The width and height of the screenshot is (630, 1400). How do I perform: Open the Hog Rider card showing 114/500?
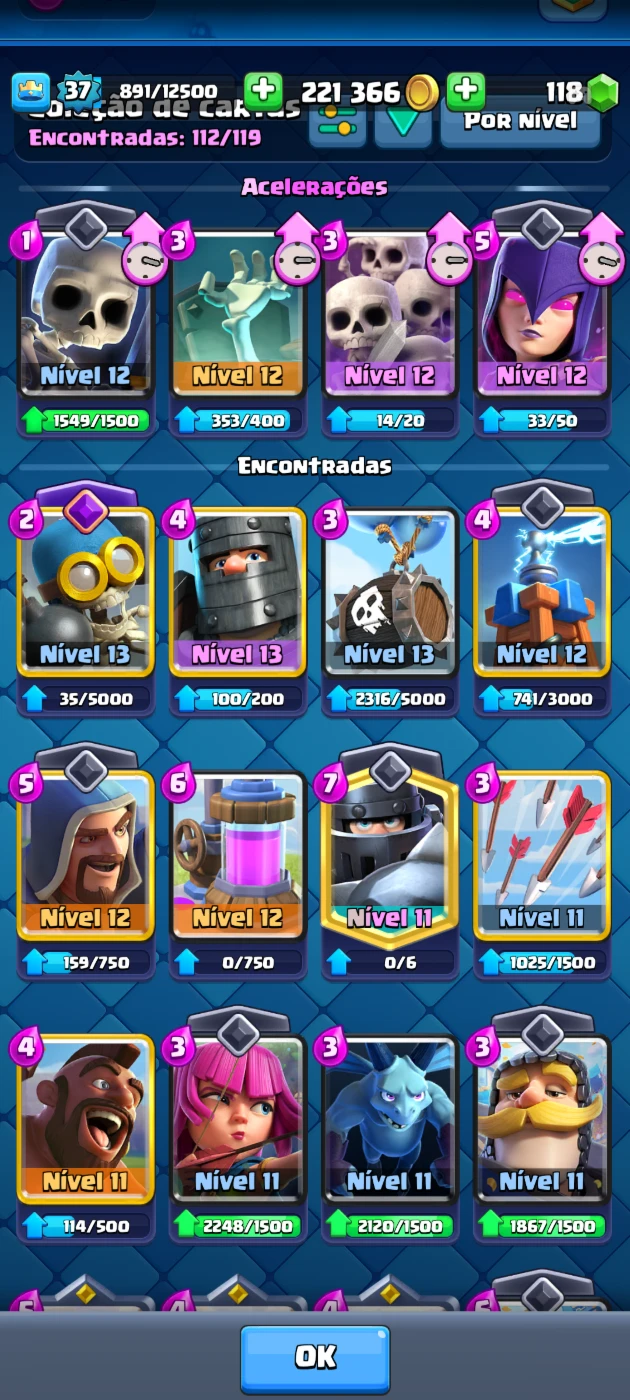pyautogui.click(x=85, y=1128)
